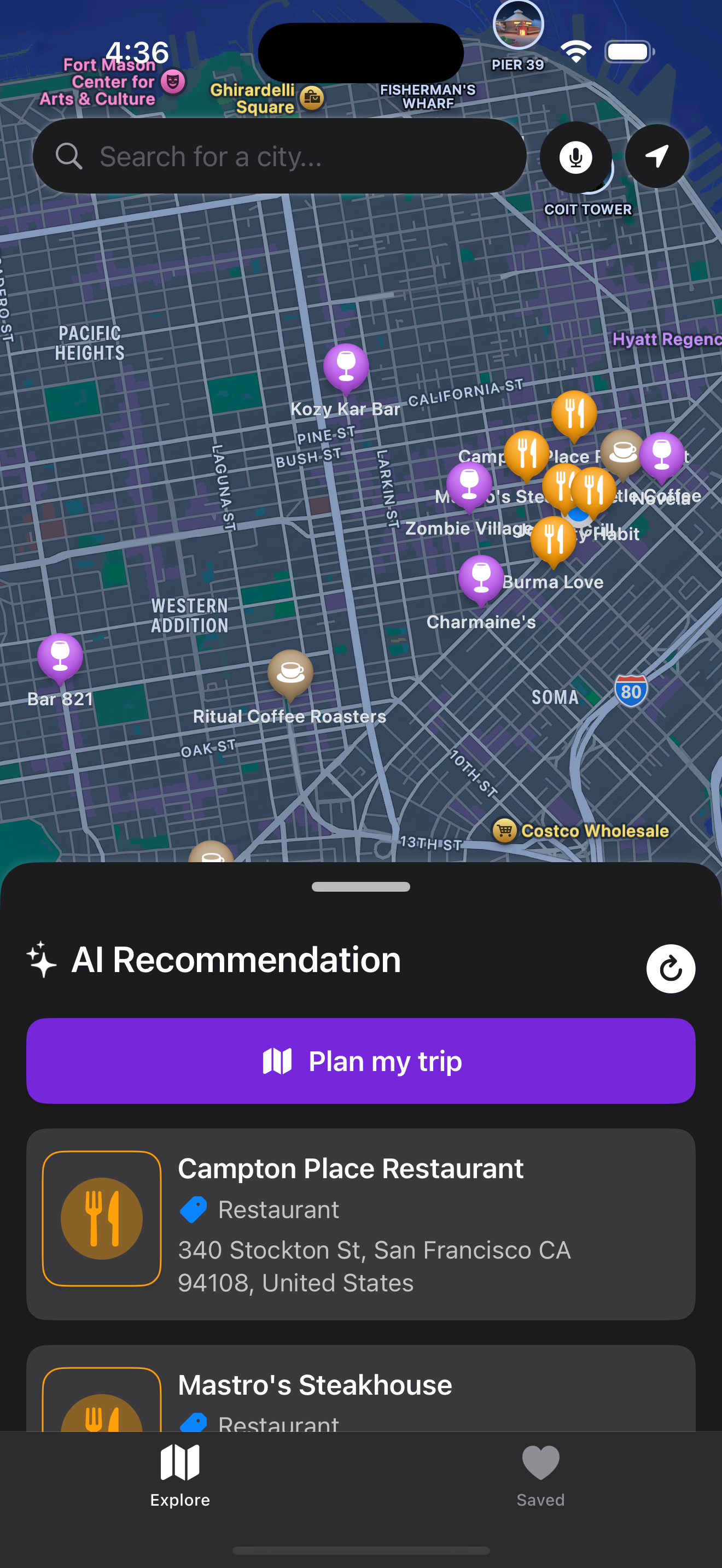Tap Plan my trip button
Viewport: 722px width, 1568px height.
coord(361,1061)
